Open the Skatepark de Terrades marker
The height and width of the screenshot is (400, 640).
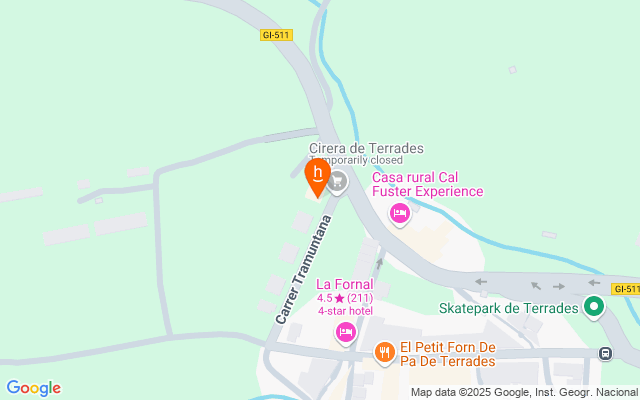click(x=594, y=308)
